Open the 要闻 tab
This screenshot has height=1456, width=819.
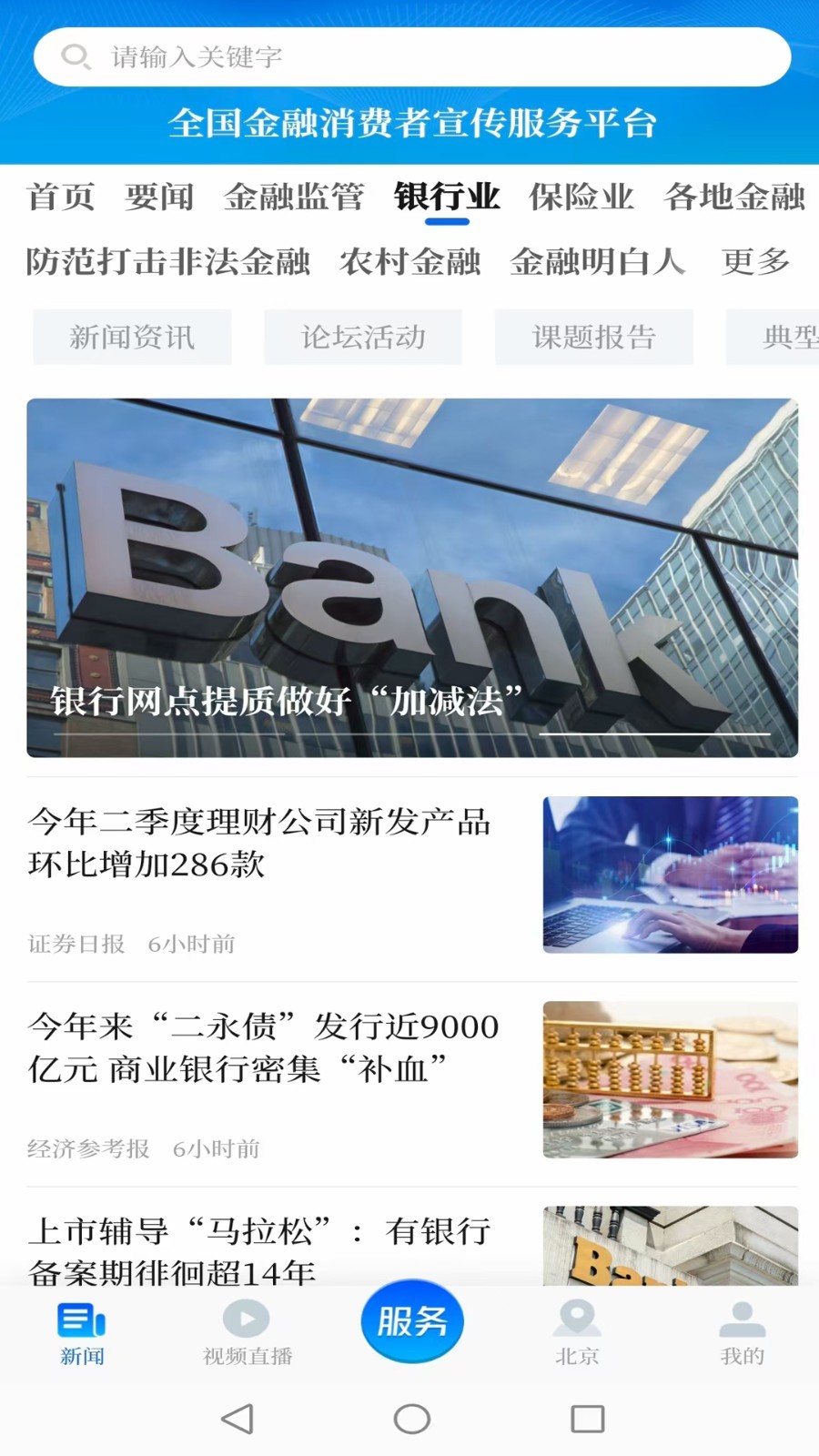[x=159, y=197]
